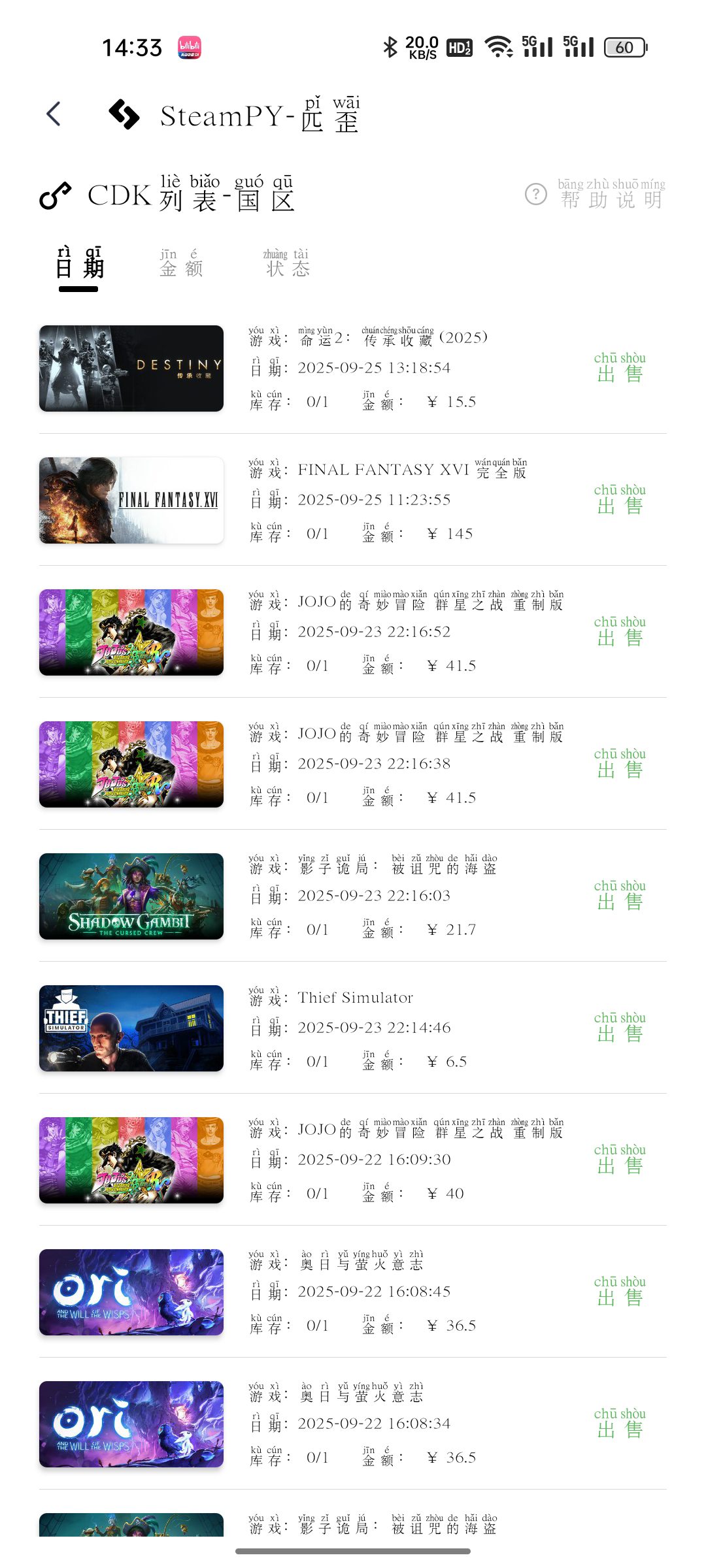Tap 出售 on the Ori listing dated 16:08:45
The height and width of the screenshot is (1568, 706).
pos(620,1292)
